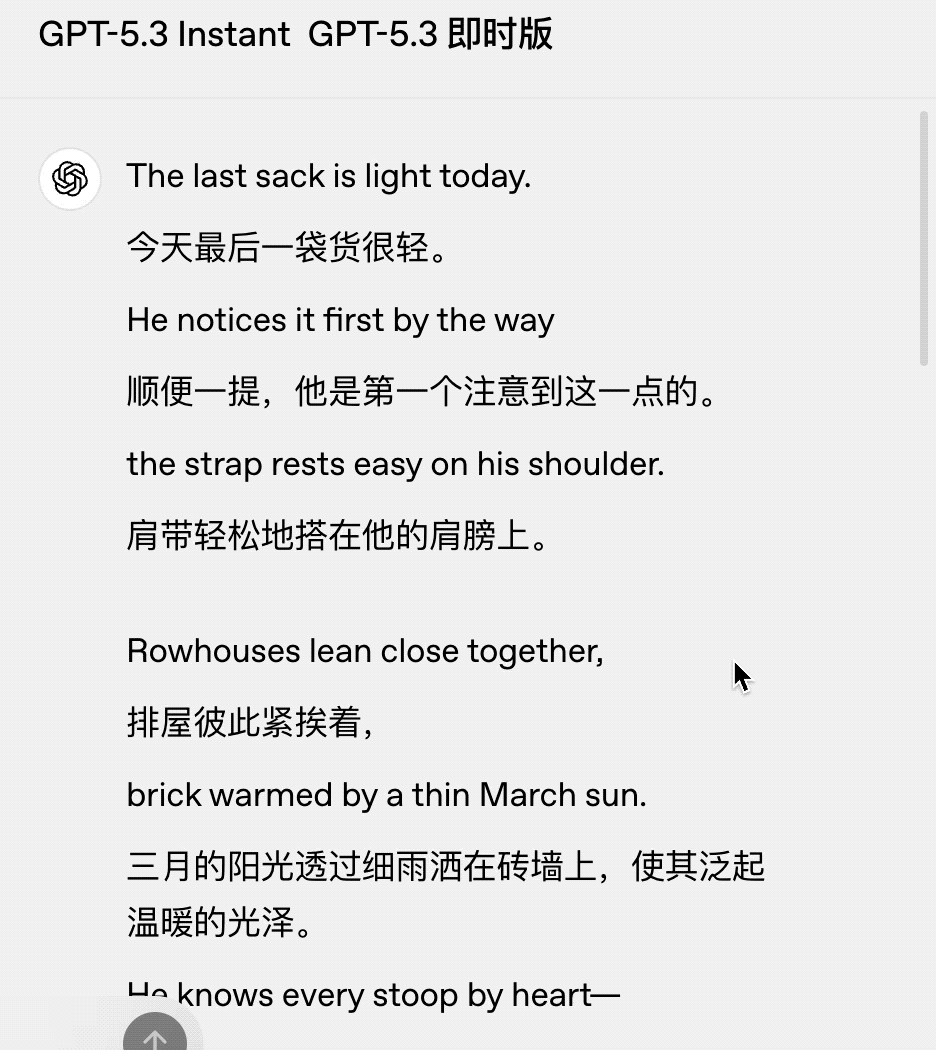Tap the round up-arrow button
936x1050 pixels.
[x=155, y=1036]
